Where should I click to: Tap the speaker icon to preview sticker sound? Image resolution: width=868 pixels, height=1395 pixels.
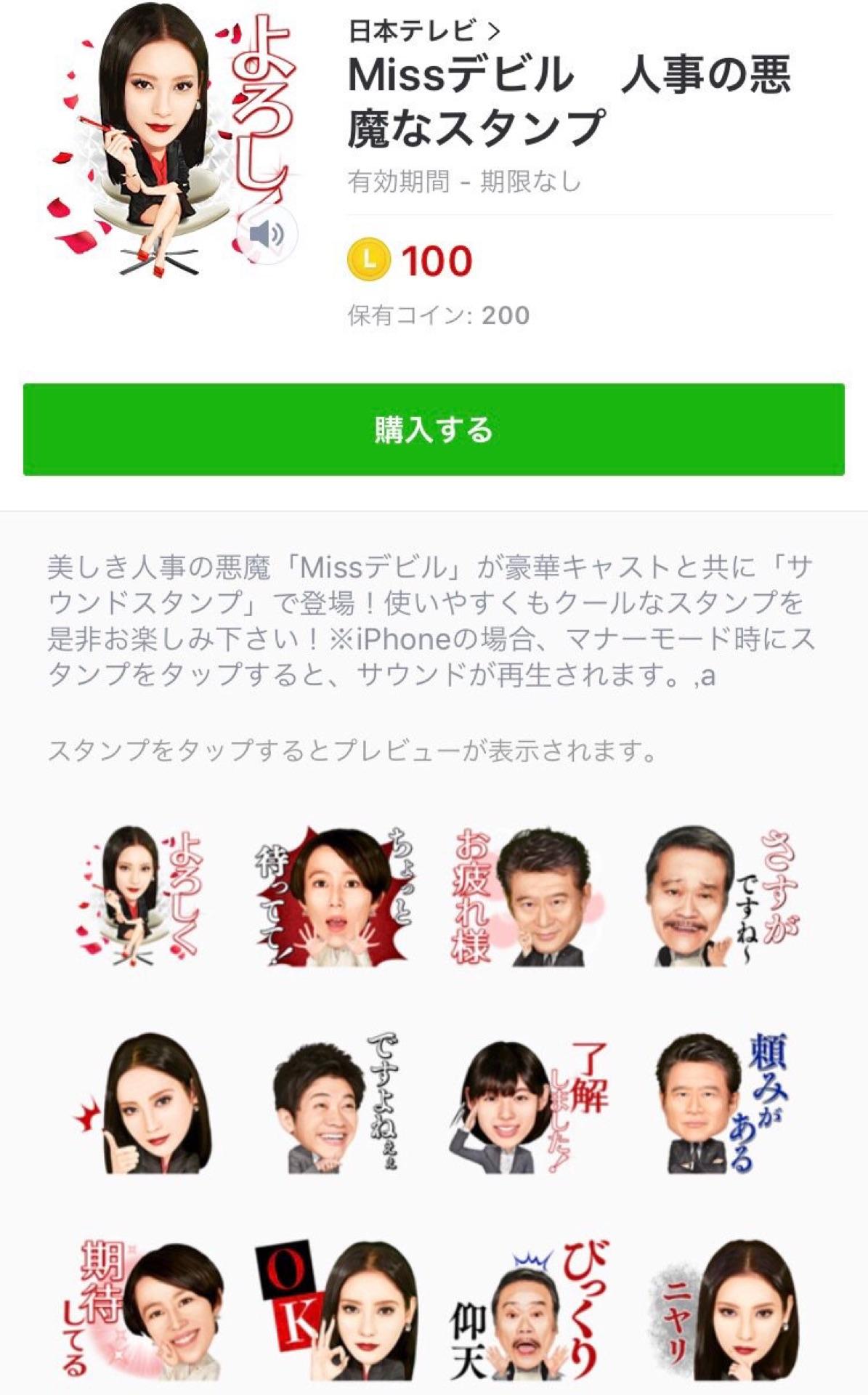pyautogui.click(x=267, y=235)
